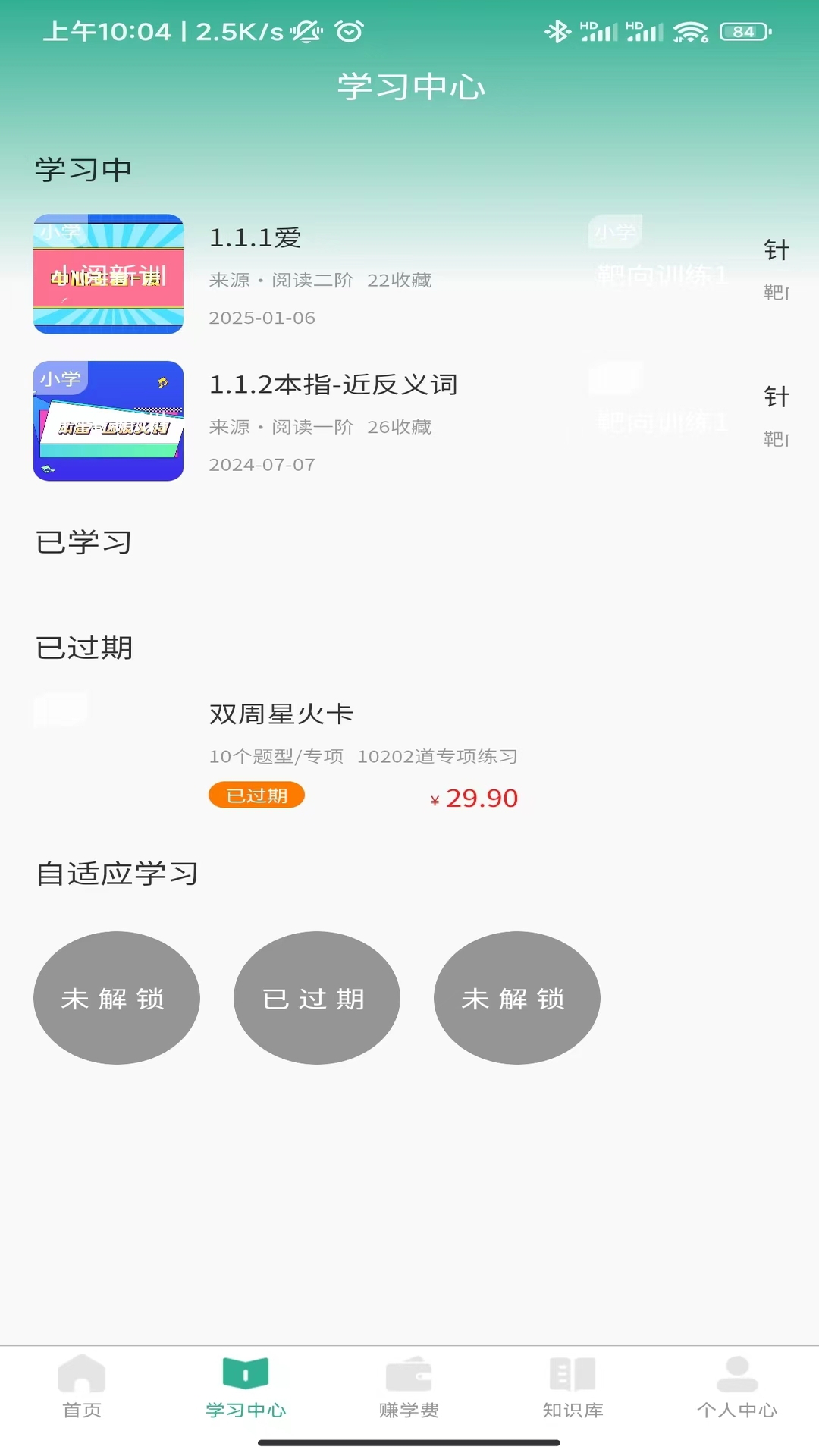Switch to the 学习中心 tab
819x1456 pixels.
click(246, 1388)
